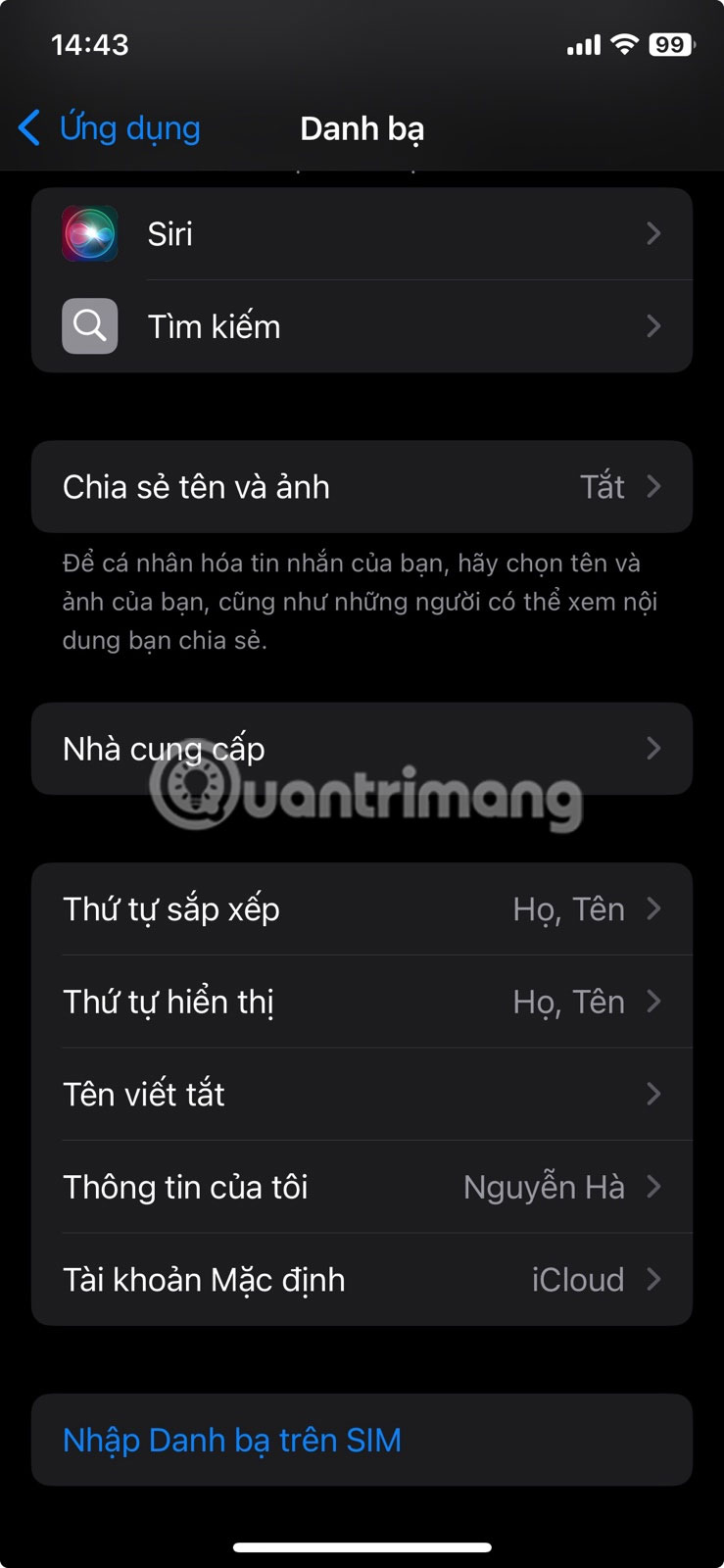Screen dimensions: 724x1568
Task: Select Tài khoản Mặc định
Action: click(x=362, y=1280)
